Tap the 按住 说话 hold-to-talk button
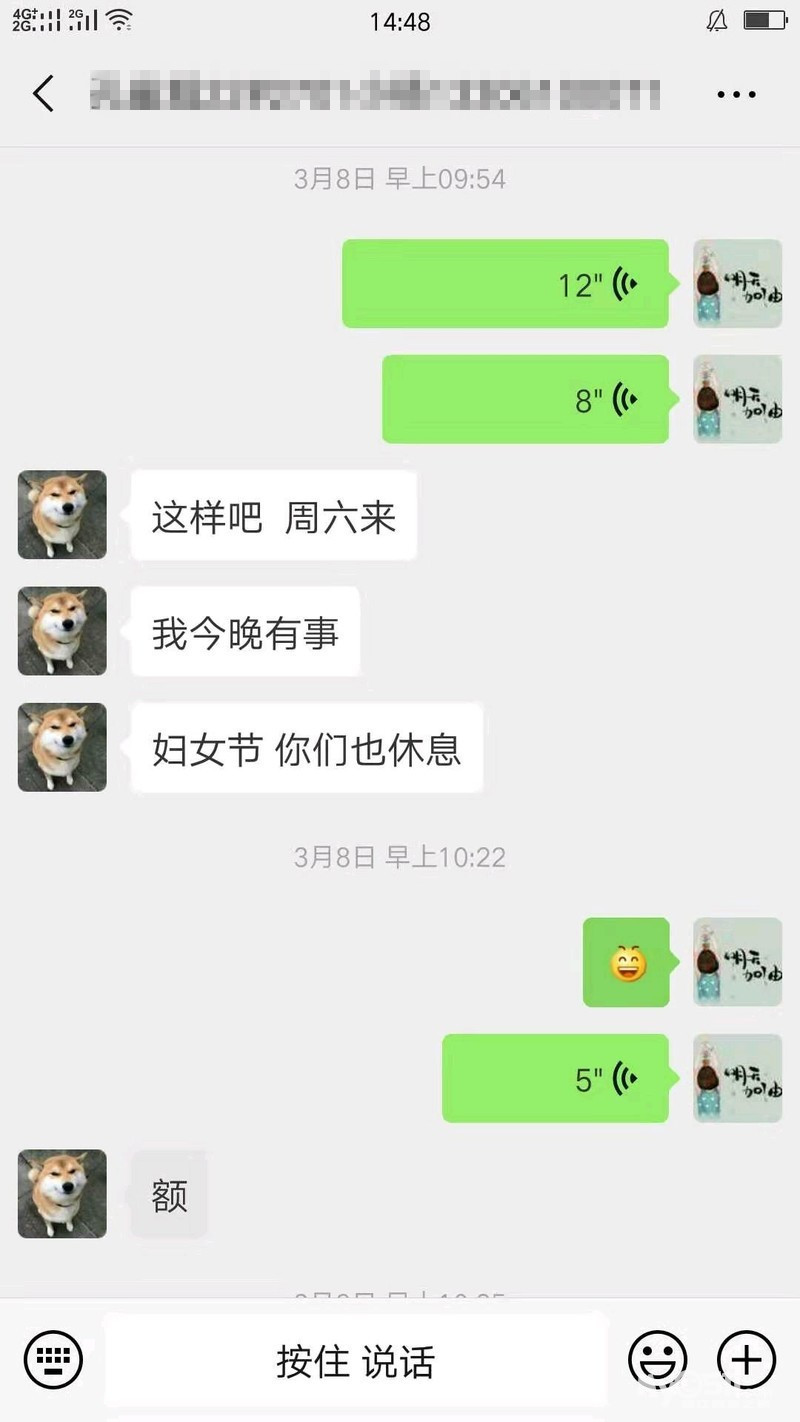 pyautogui.click(x=356, y=1361)
